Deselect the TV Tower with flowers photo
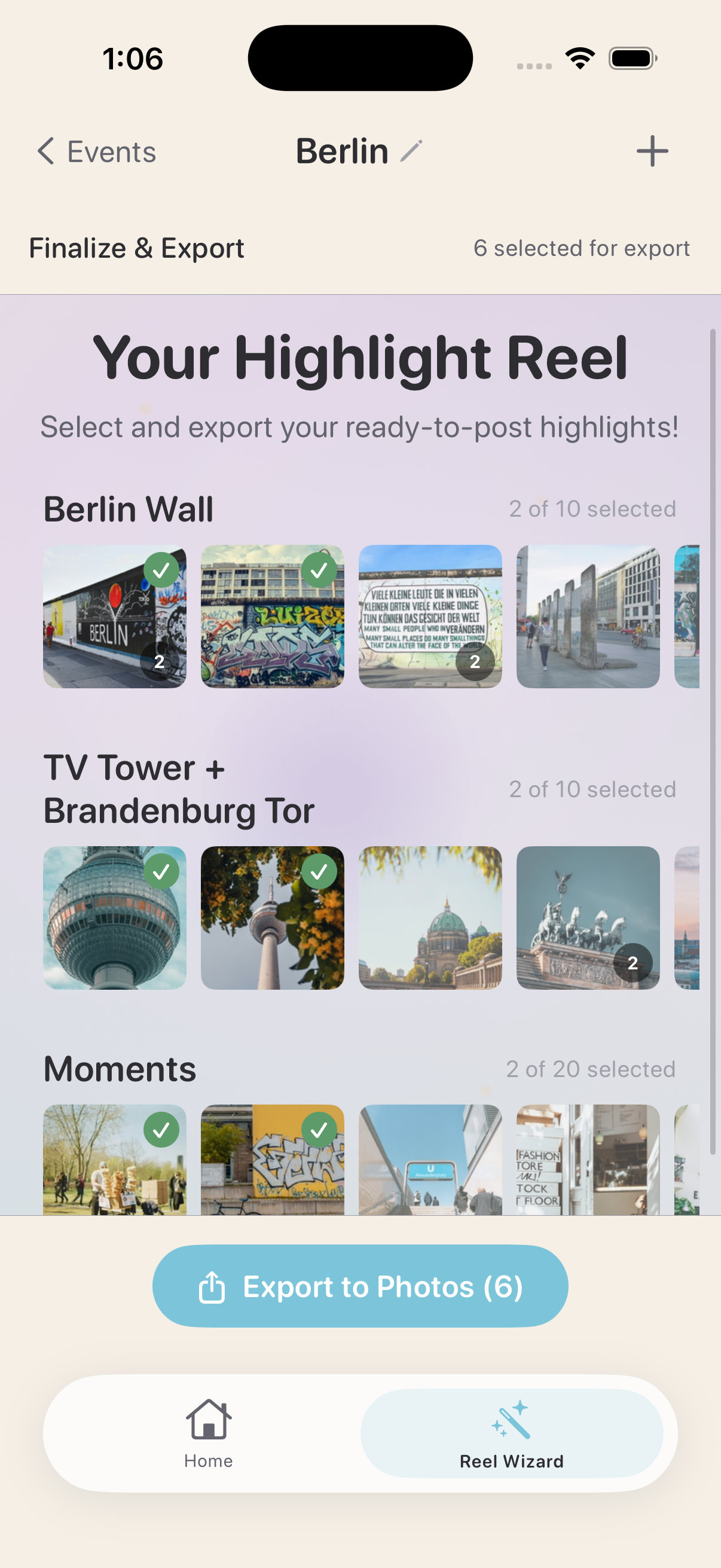The width and height of the screenshot is (721, 1568). (272, 917)
